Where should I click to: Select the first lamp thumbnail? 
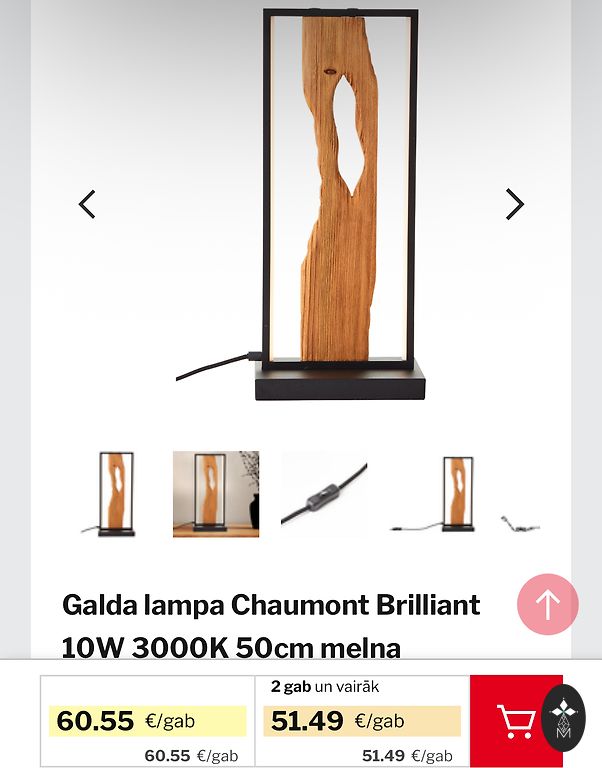[x=116, y=494]
